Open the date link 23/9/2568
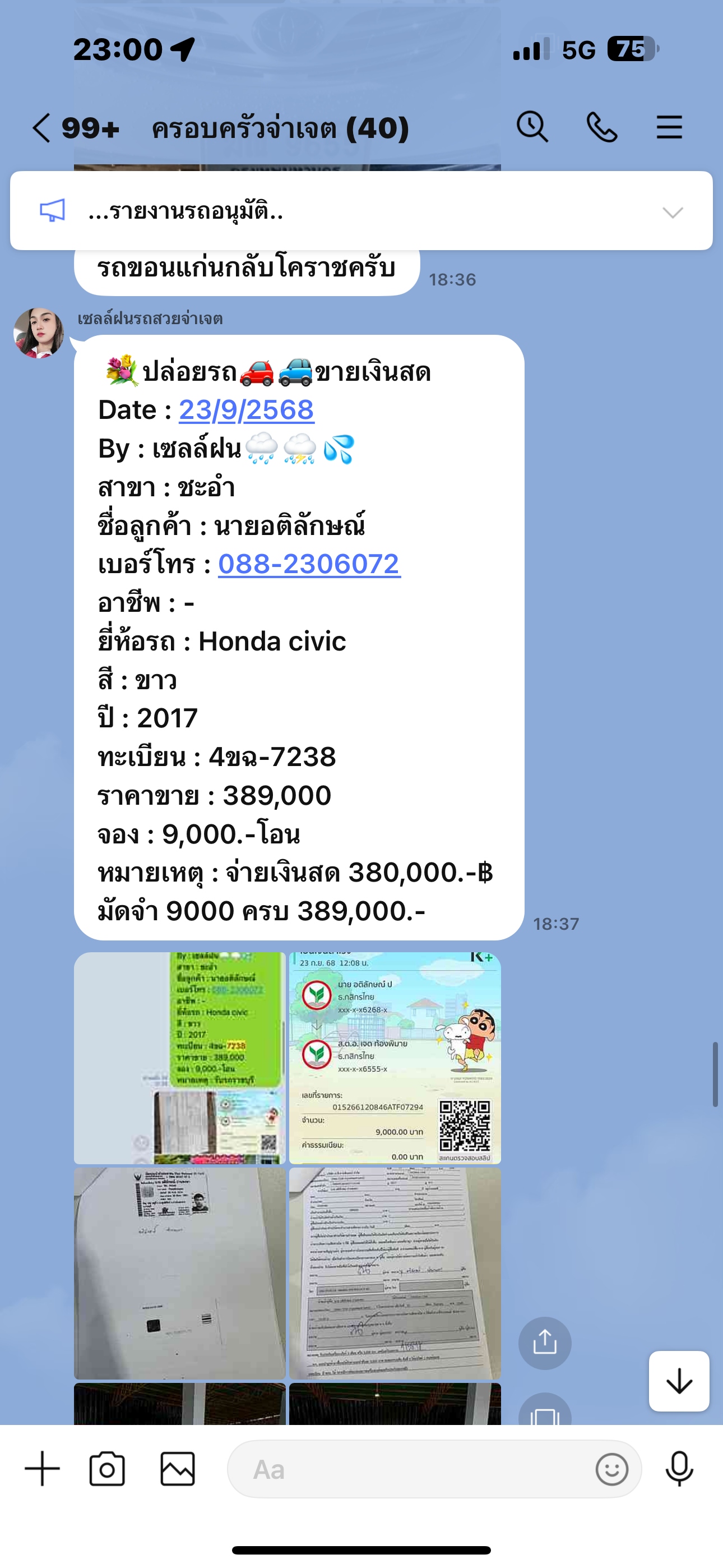723x1568 pixels. 246,409
